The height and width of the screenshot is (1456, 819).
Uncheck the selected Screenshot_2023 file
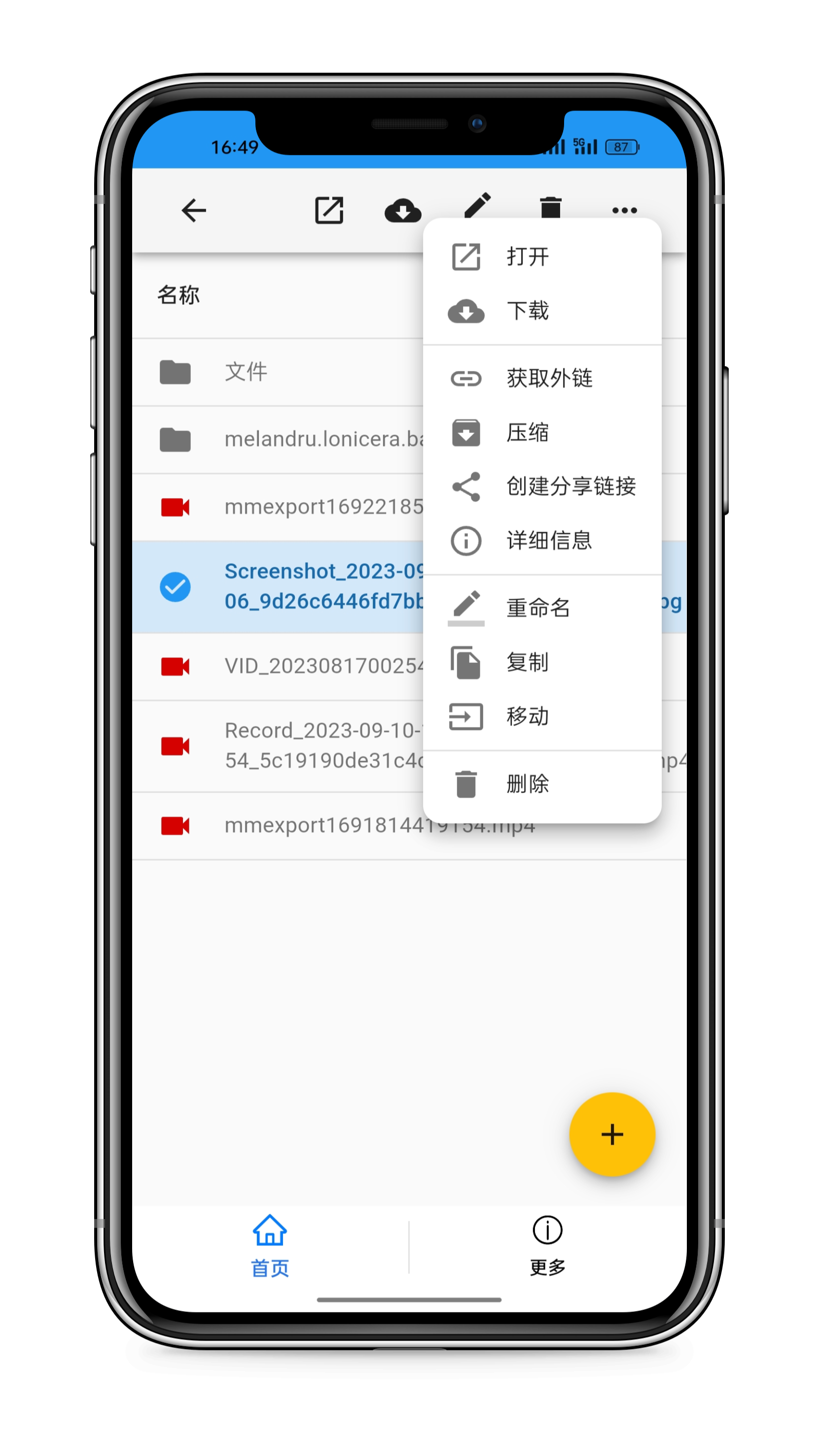[x=175, y=587]
